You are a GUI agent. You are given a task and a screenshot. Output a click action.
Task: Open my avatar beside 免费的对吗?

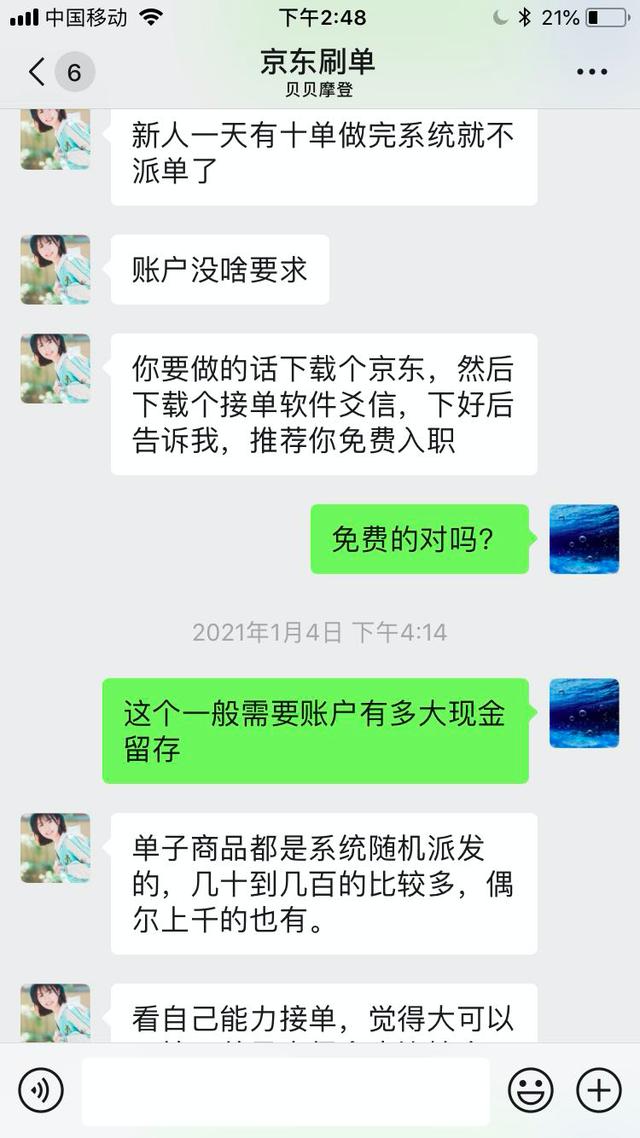pos(584,539)
